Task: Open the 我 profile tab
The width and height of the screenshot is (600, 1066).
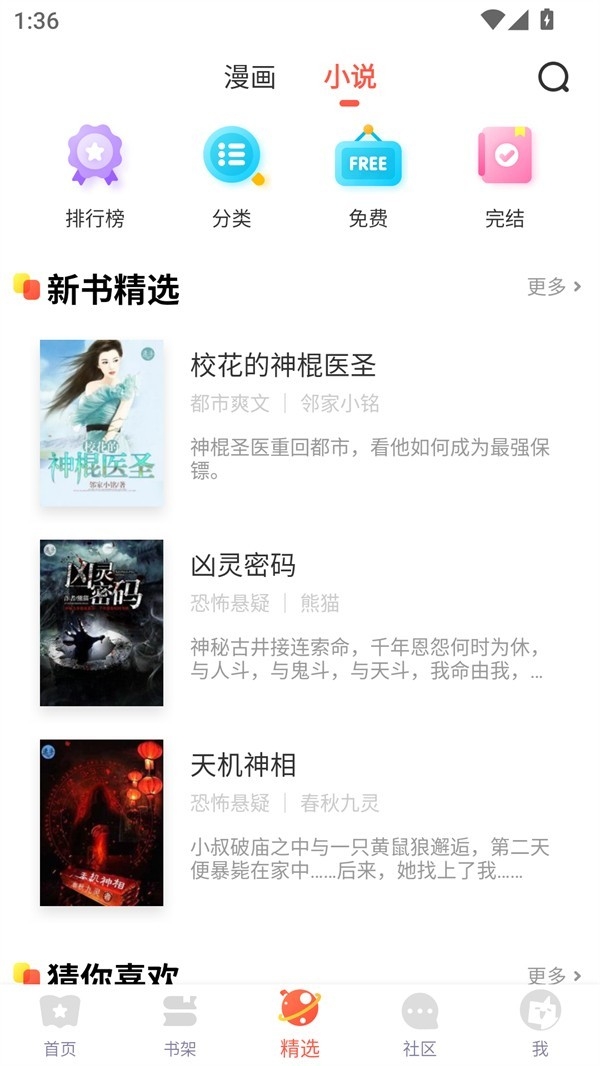Action: coord(540,1024)
